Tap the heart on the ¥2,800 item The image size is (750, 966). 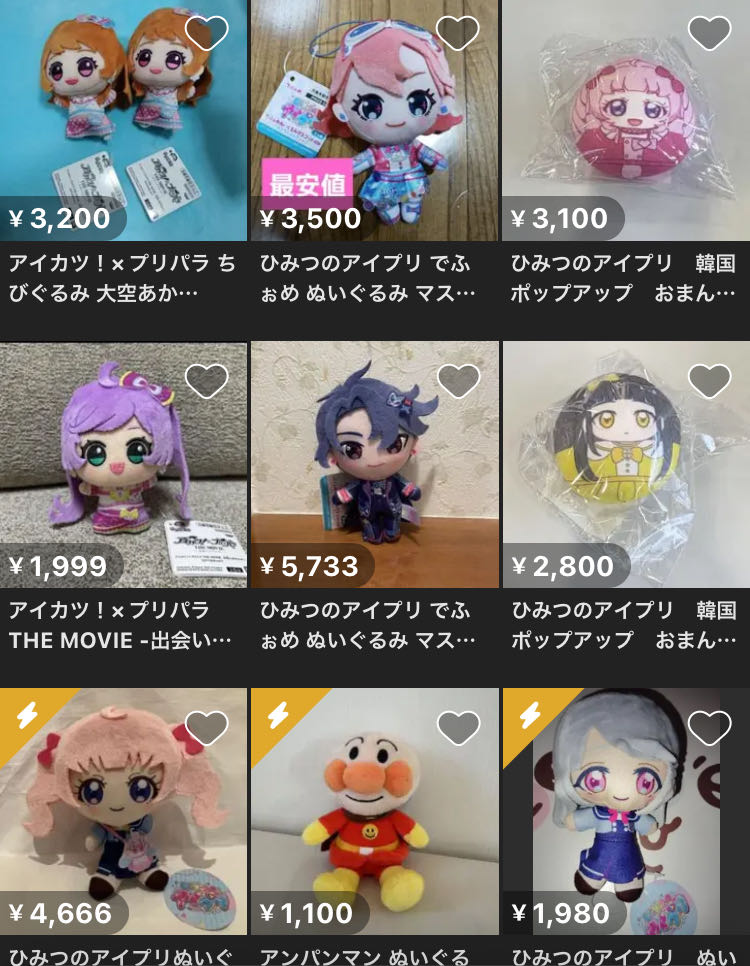point(710,379)
